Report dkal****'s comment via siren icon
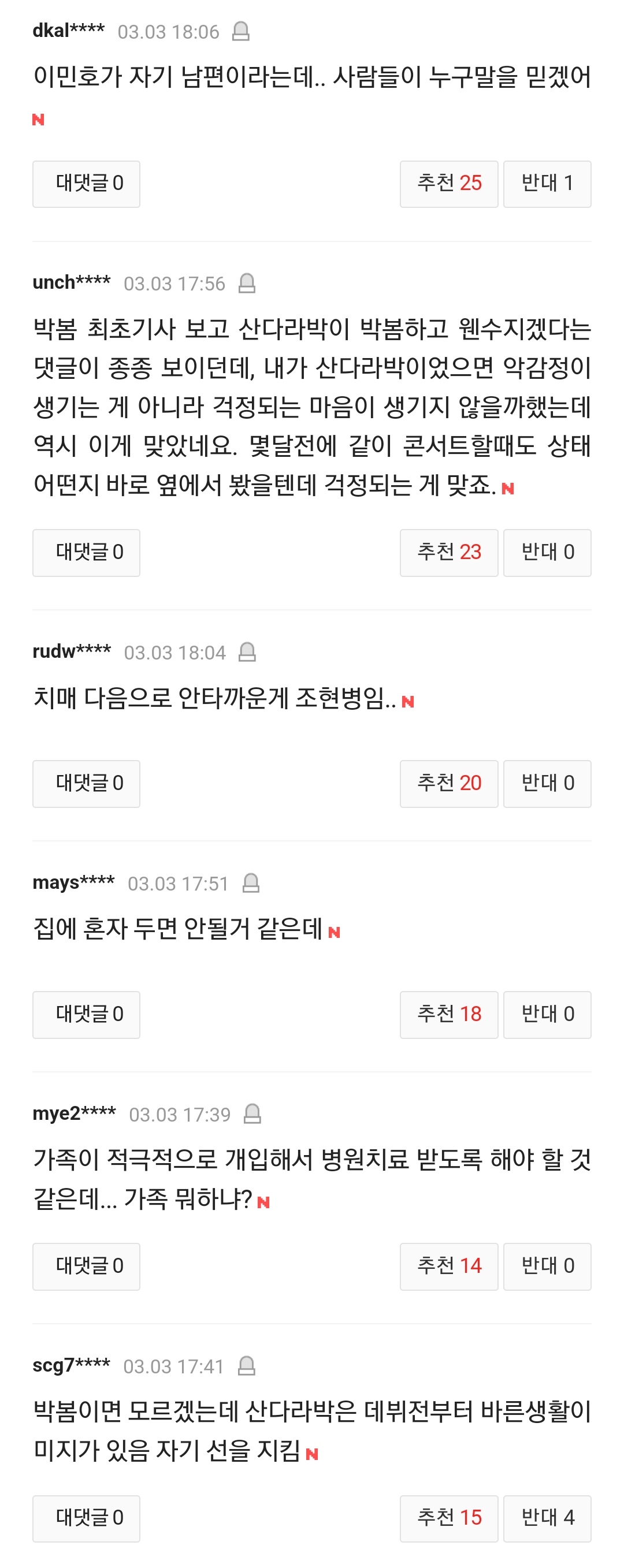The width and height of the screenshot is (624, 1568). [x=241, y=31]
